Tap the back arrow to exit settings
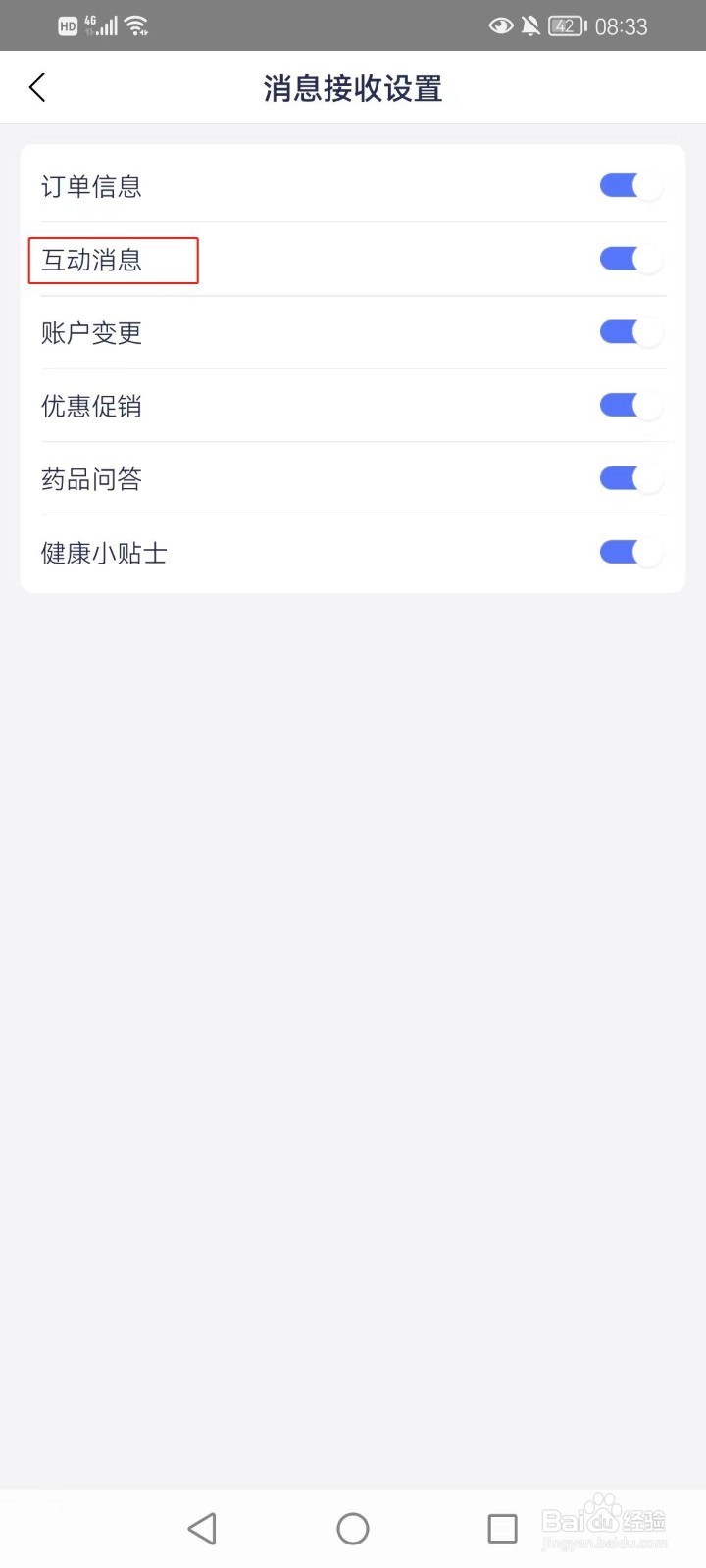Viewport: 706px width, 1568px height. [x=37, y=87]
